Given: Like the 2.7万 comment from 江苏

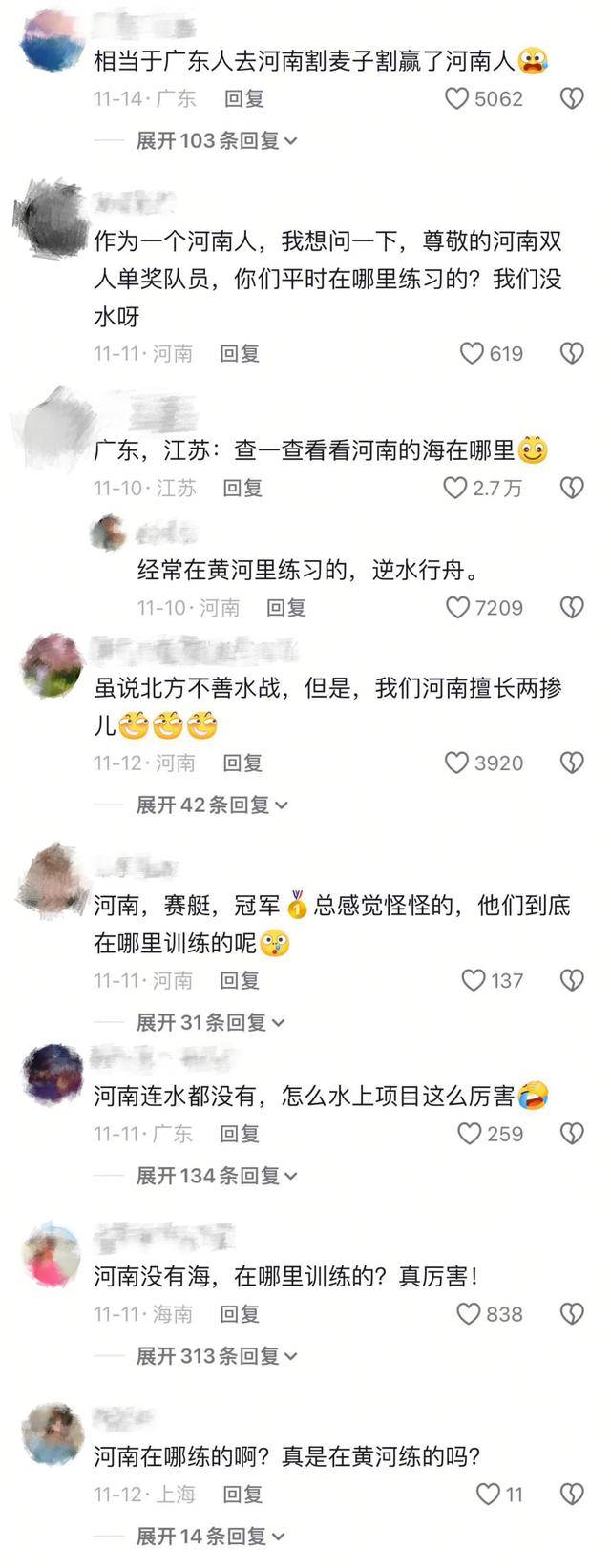Looking at the screenshot, I should pyautogui.click(x=455, y=488).
